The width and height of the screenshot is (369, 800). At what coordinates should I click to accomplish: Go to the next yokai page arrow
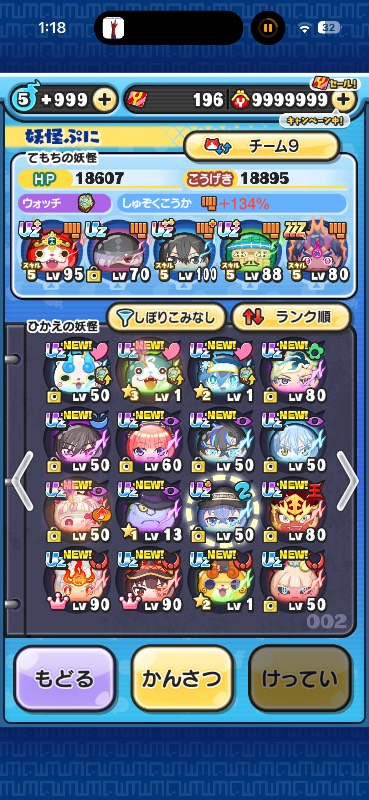347,480
